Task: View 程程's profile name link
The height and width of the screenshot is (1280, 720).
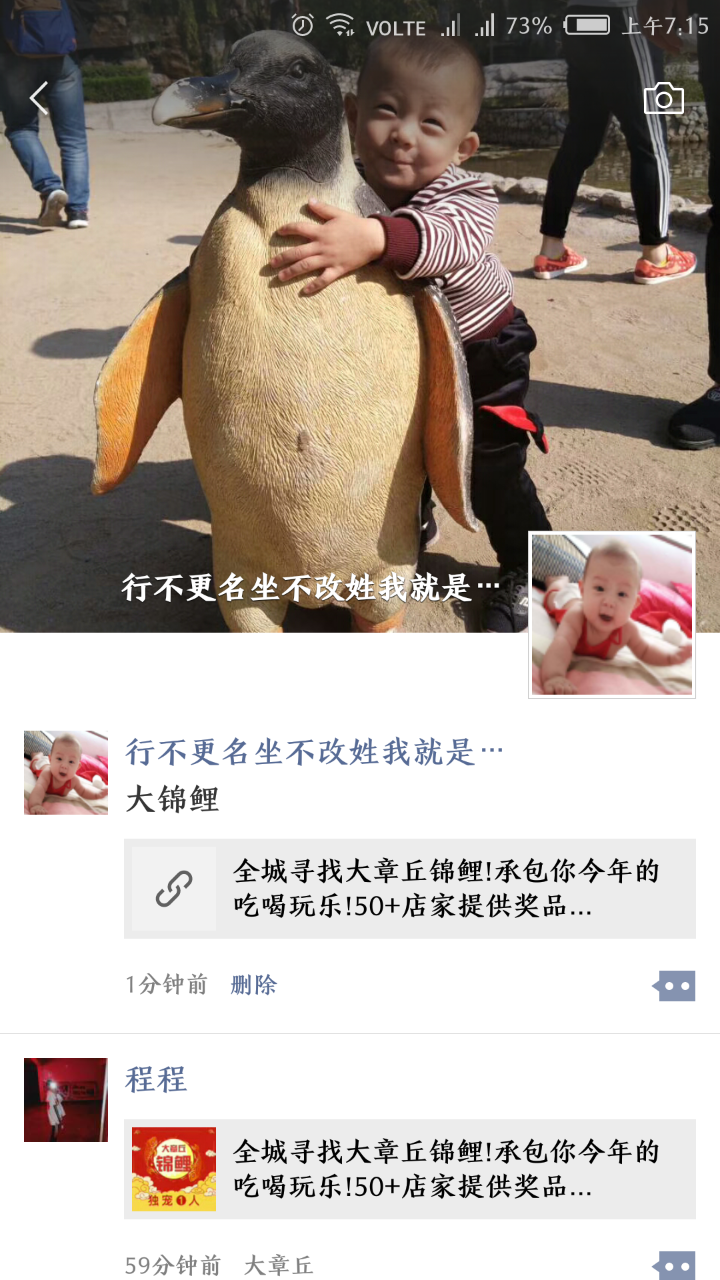Action: point(156,1080)
